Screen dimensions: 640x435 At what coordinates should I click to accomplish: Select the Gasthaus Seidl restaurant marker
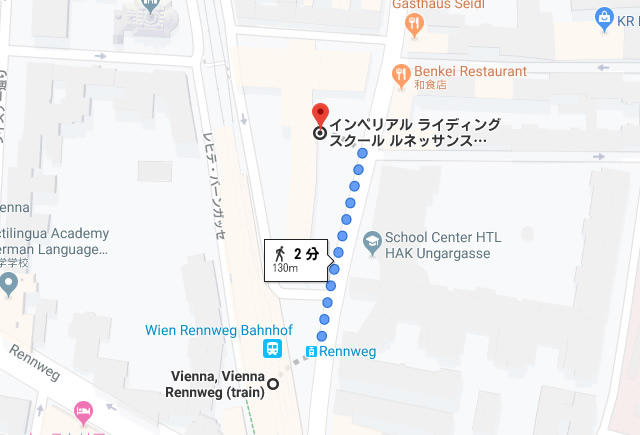[x=413, y=25]
